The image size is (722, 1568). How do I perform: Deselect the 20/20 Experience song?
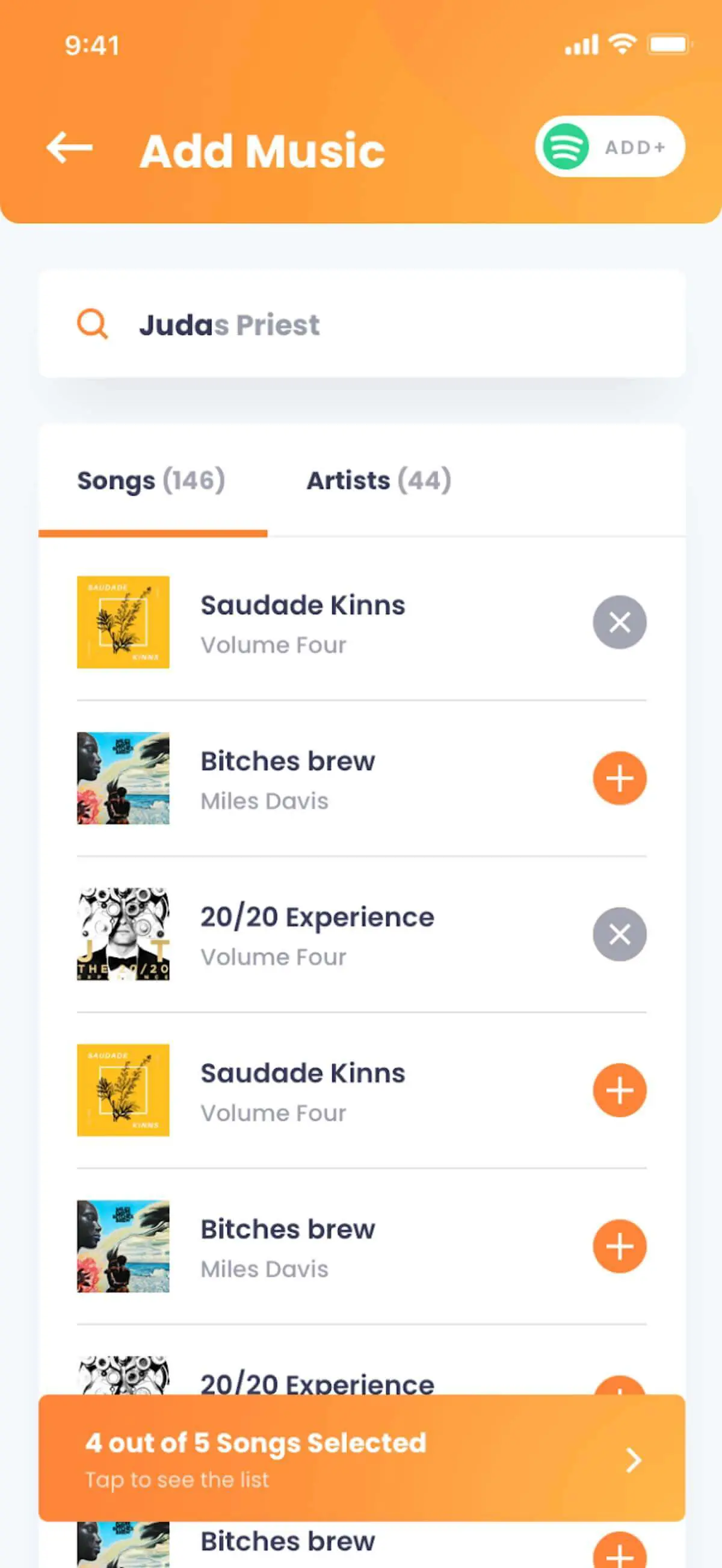coord(619,935)
